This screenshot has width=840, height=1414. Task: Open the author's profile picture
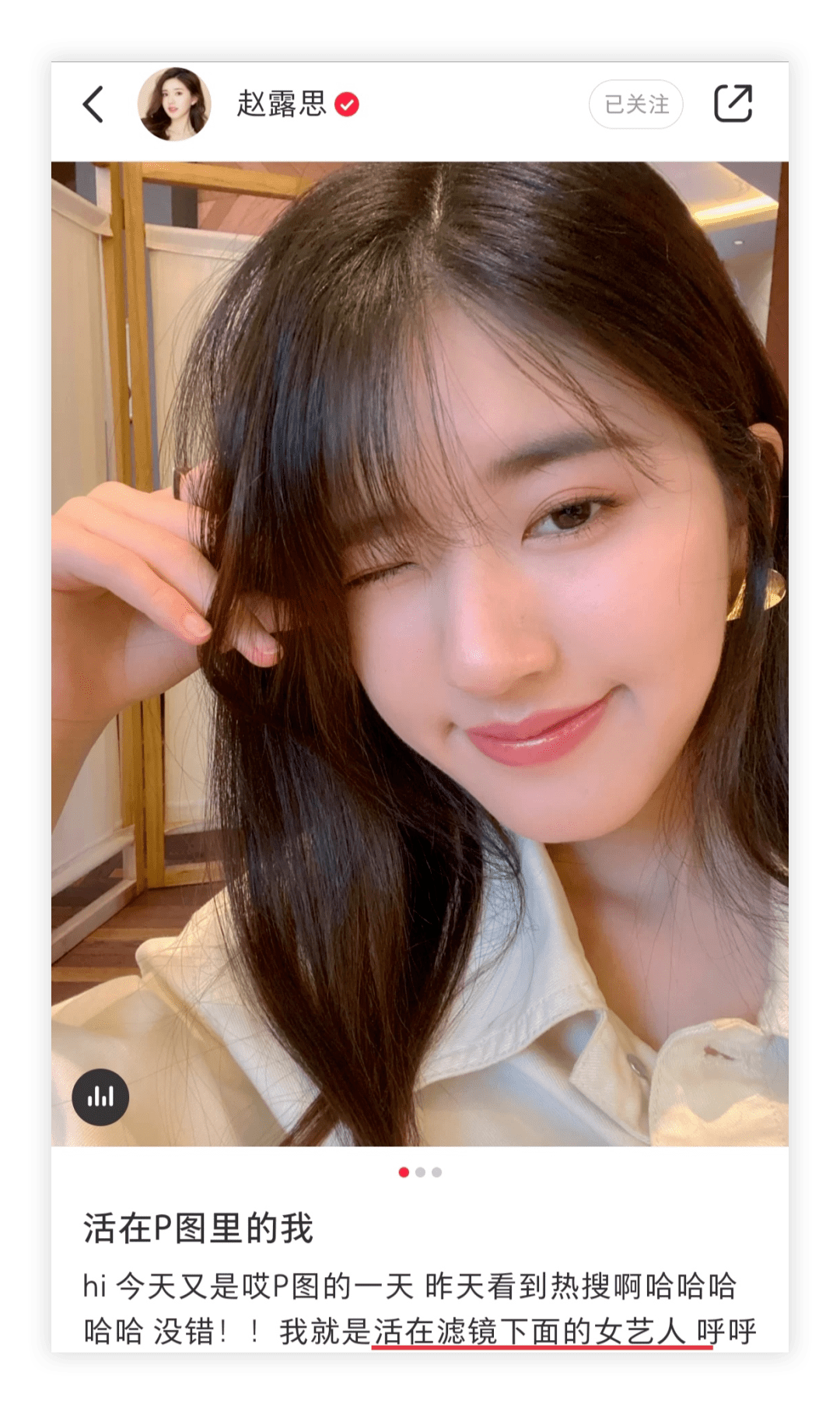coord(174,104)
